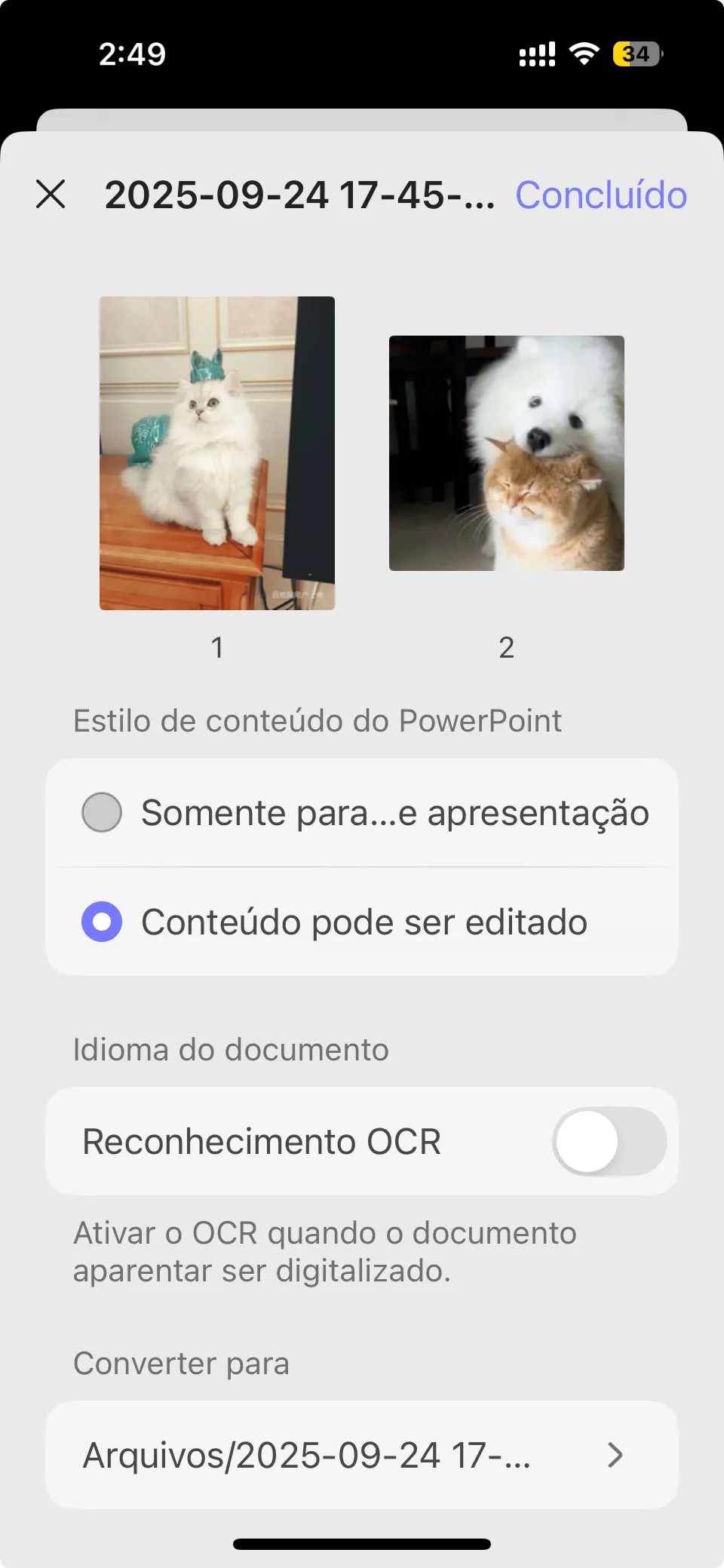Select page 2 thumbnail with dog and cat
The image size is (724, 1568).
(x=506, y=453)
